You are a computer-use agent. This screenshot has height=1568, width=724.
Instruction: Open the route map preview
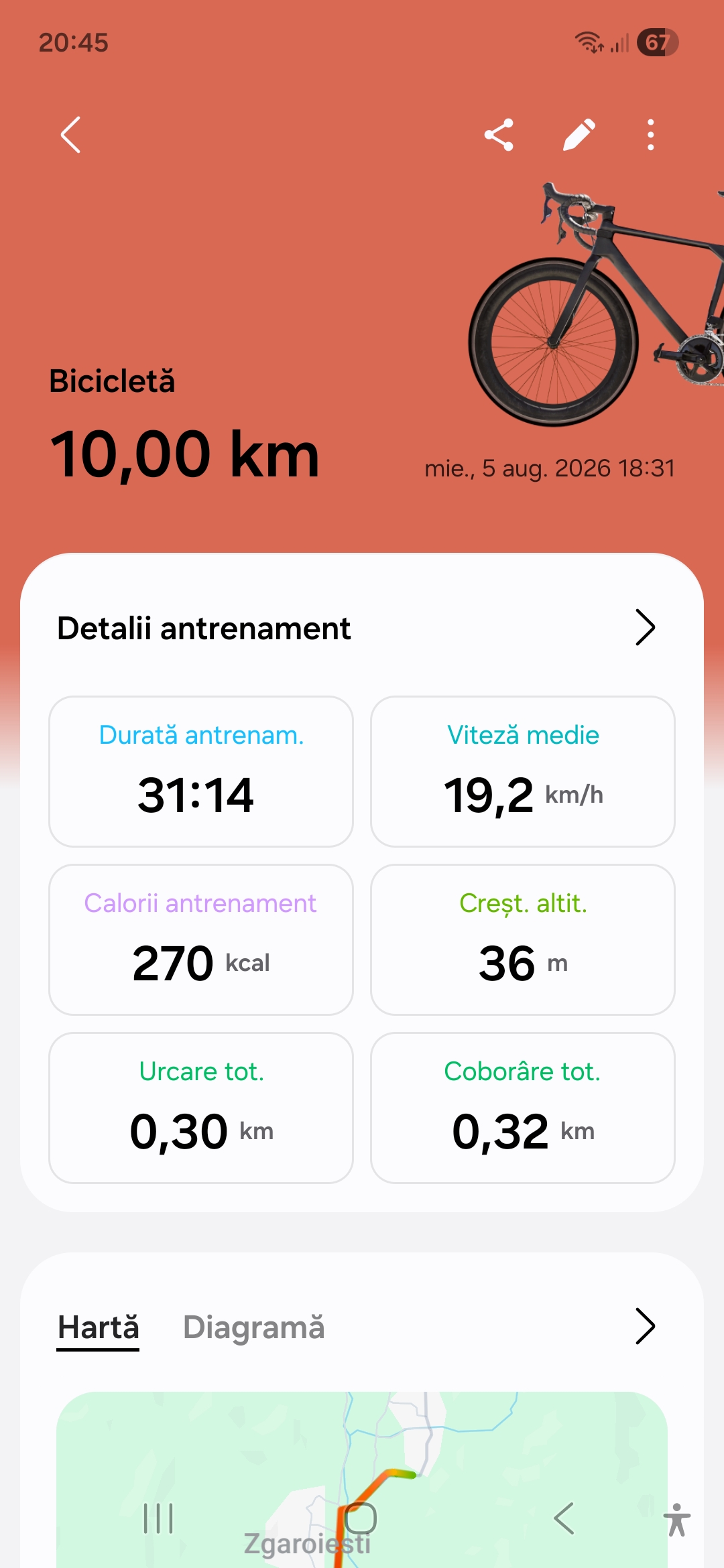[362, 1480]
